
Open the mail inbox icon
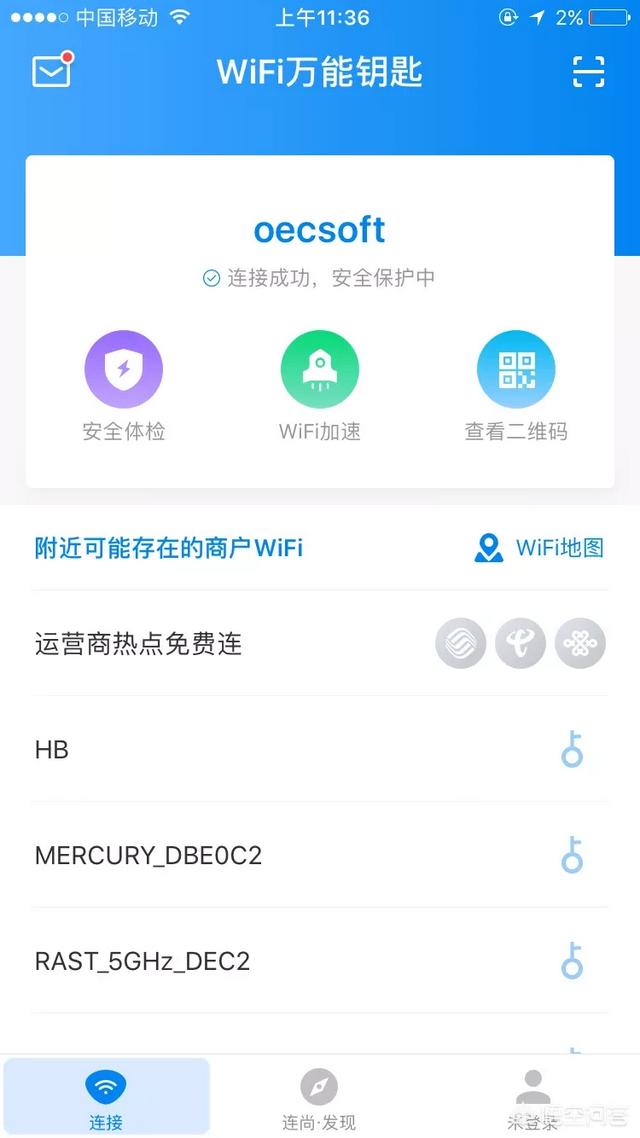53,70
